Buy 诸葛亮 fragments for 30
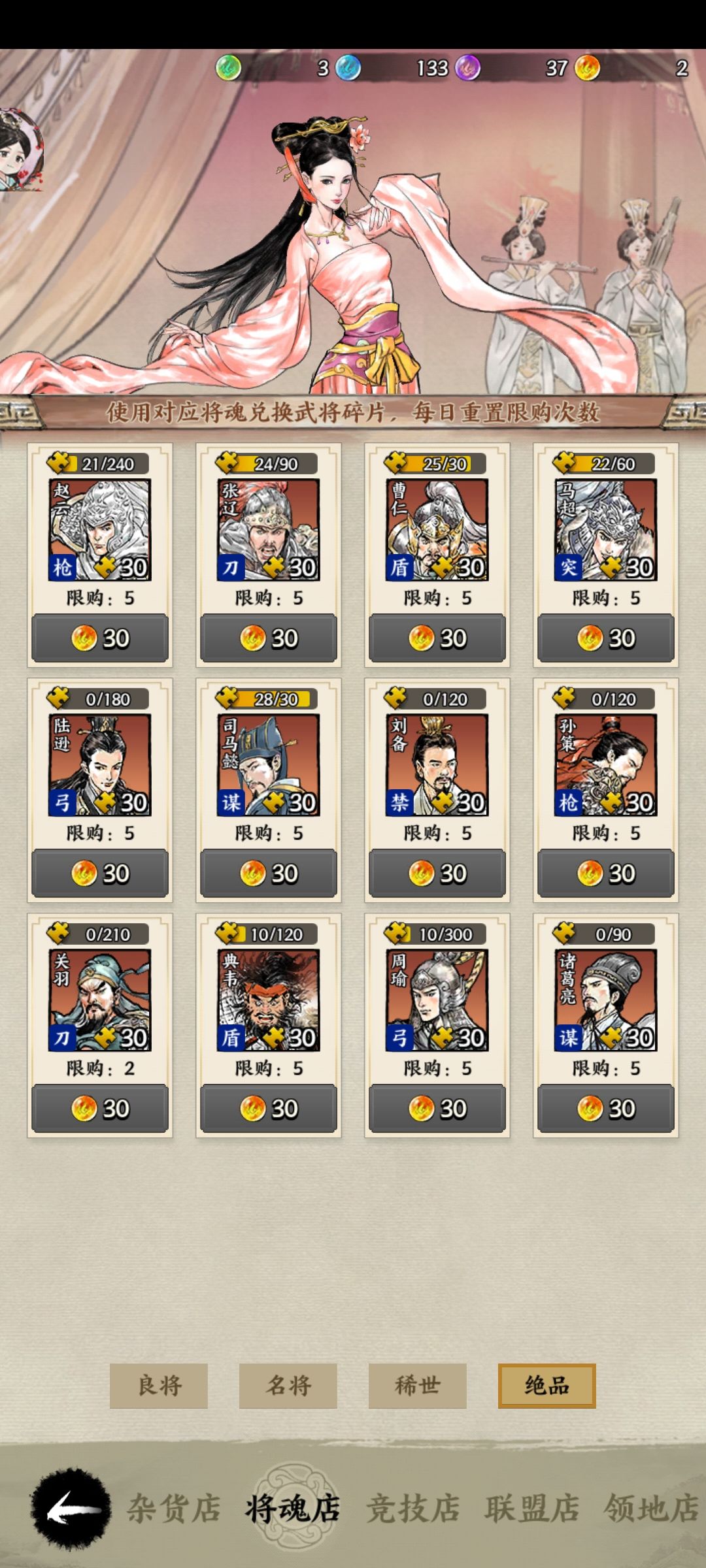 coord(606,1109)
